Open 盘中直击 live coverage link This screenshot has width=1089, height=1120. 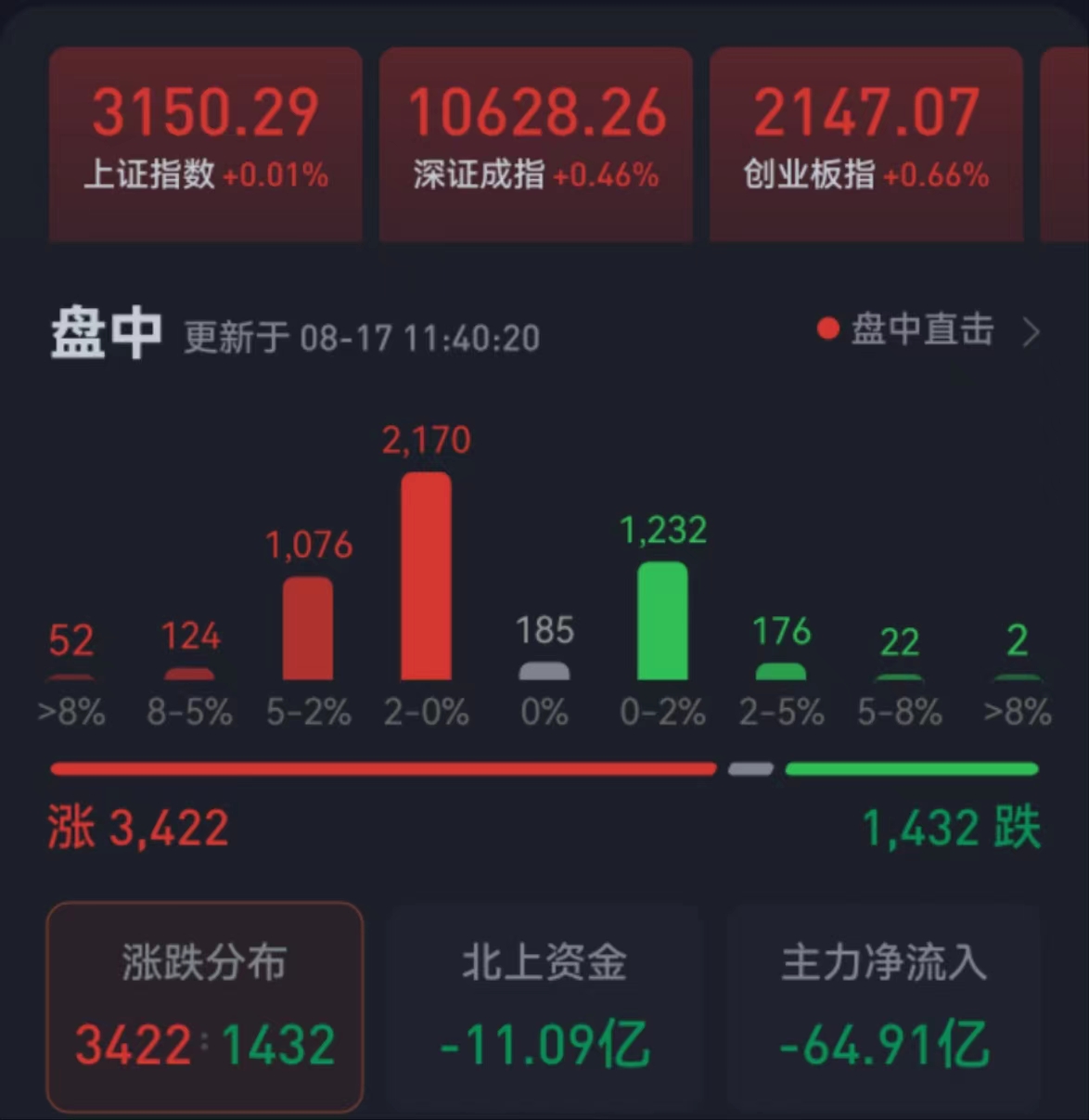click(x=928, y=330)
